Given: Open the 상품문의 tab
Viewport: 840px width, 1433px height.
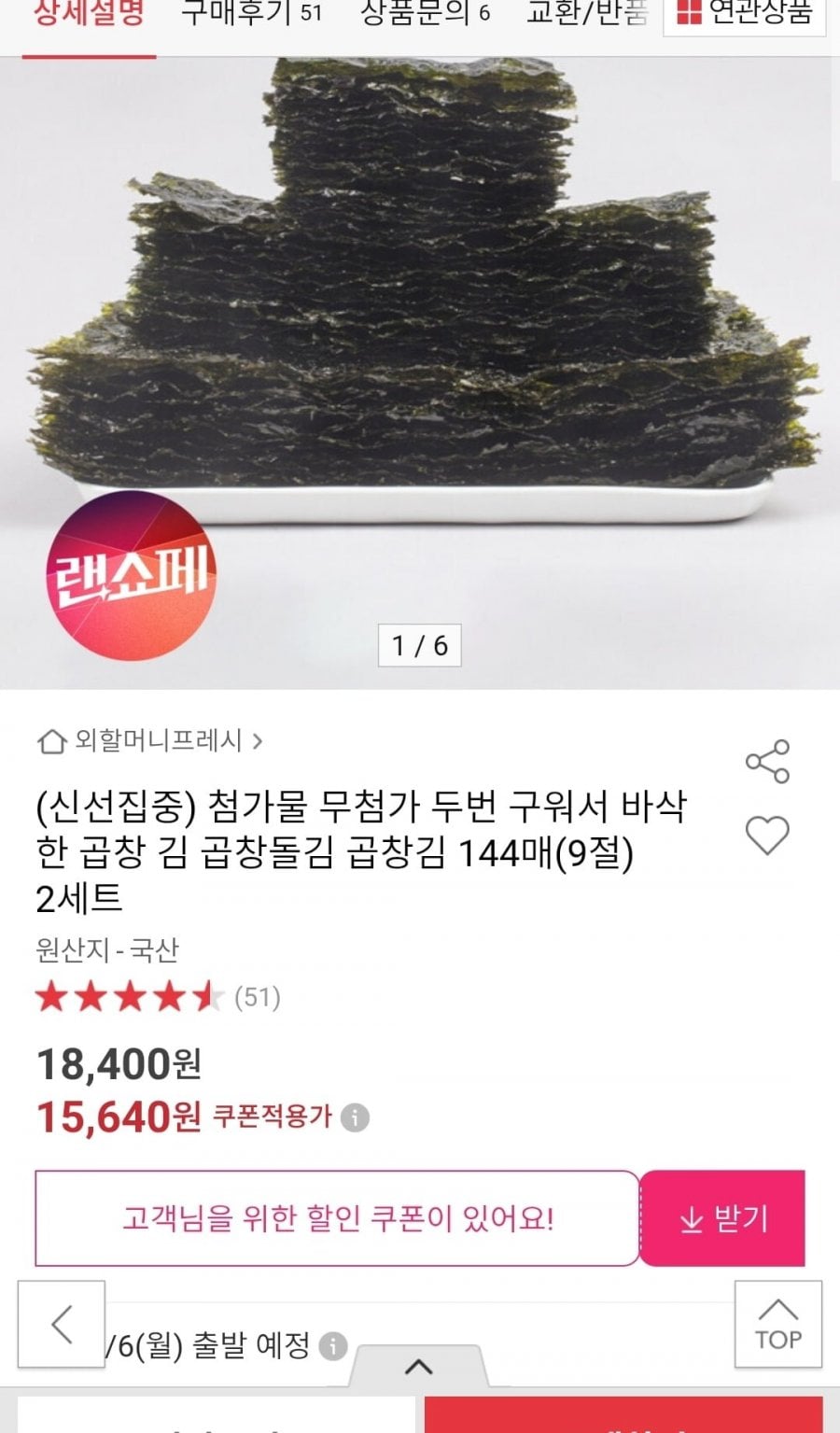Looking at the screenshot, I should 425,13.
